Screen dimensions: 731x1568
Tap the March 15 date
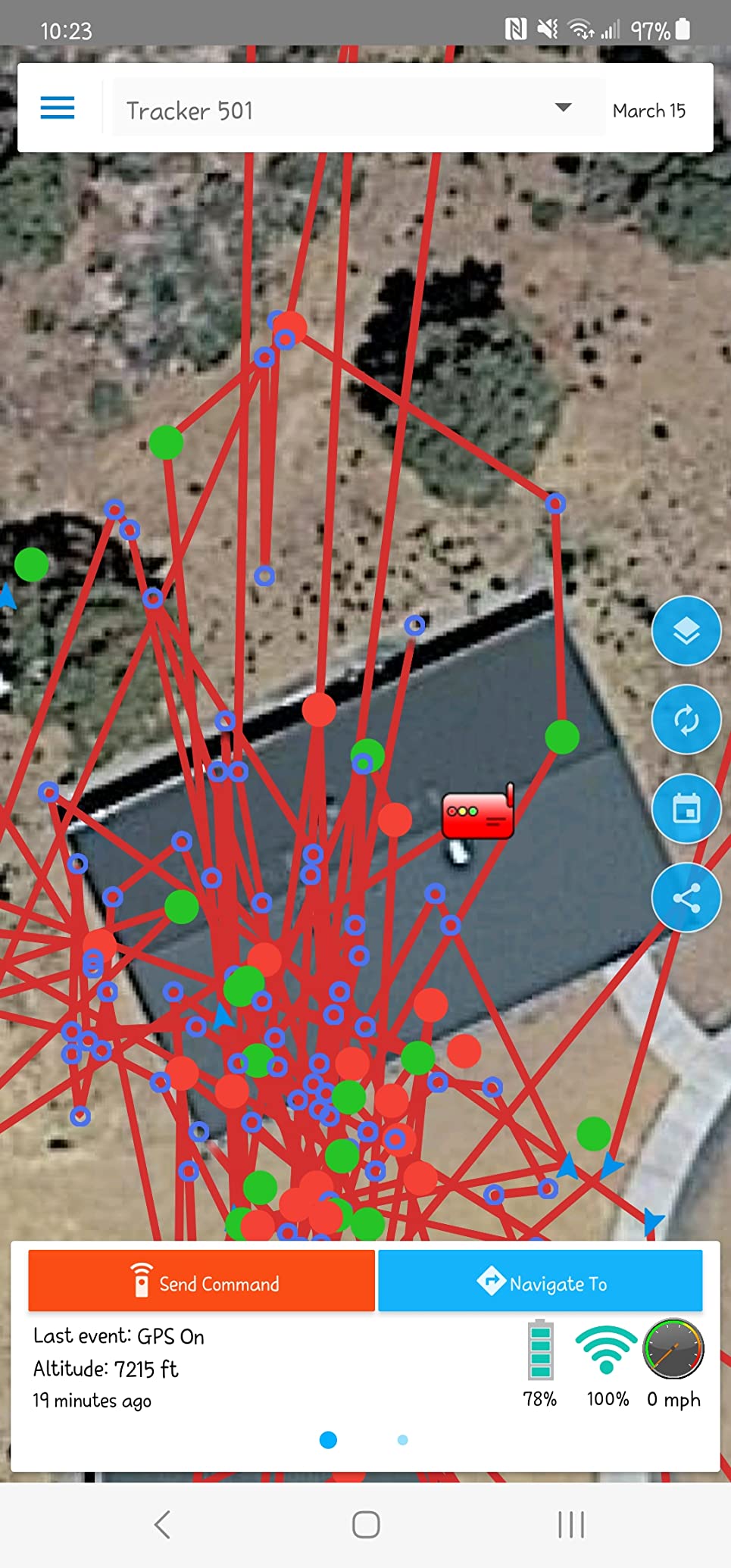pyautogui.click(x=649, y=111)
